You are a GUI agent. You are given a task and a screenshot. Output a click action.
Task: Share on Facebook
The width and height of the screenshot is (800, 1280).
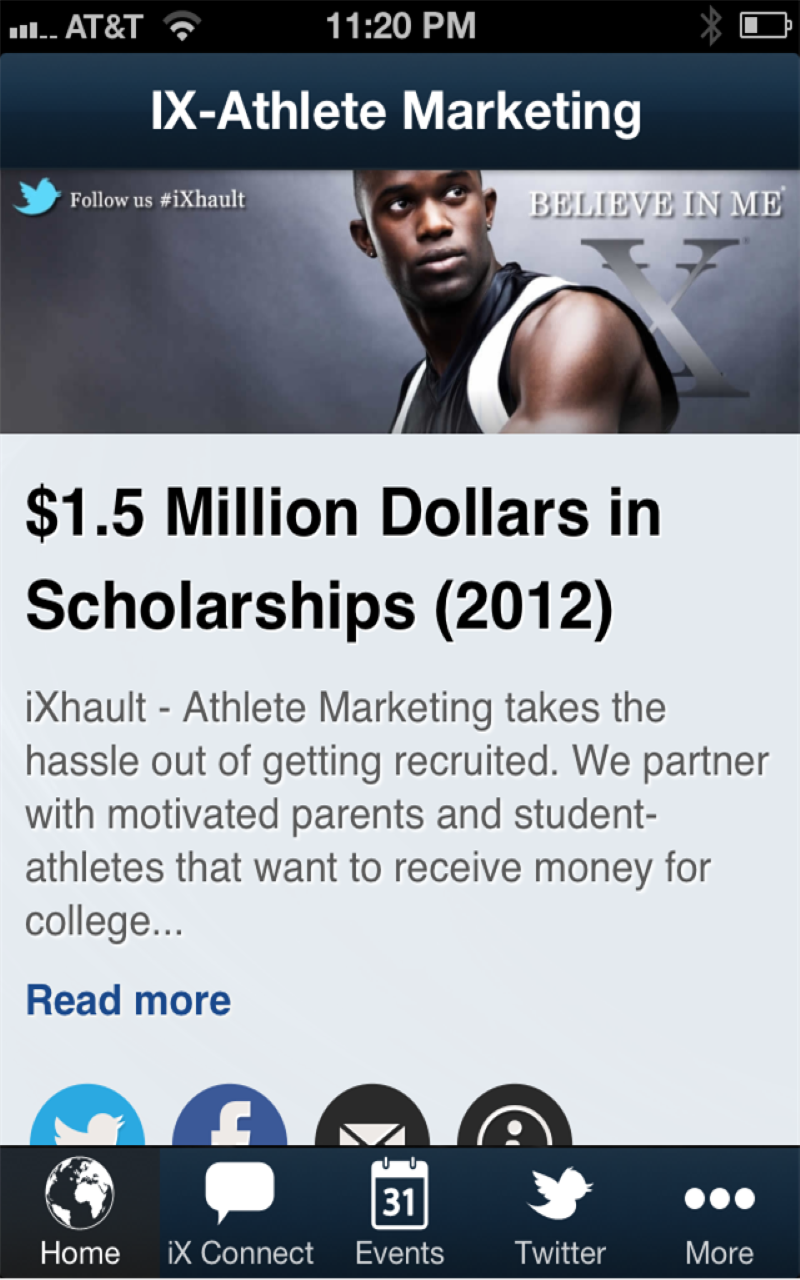click(230, 1118)
